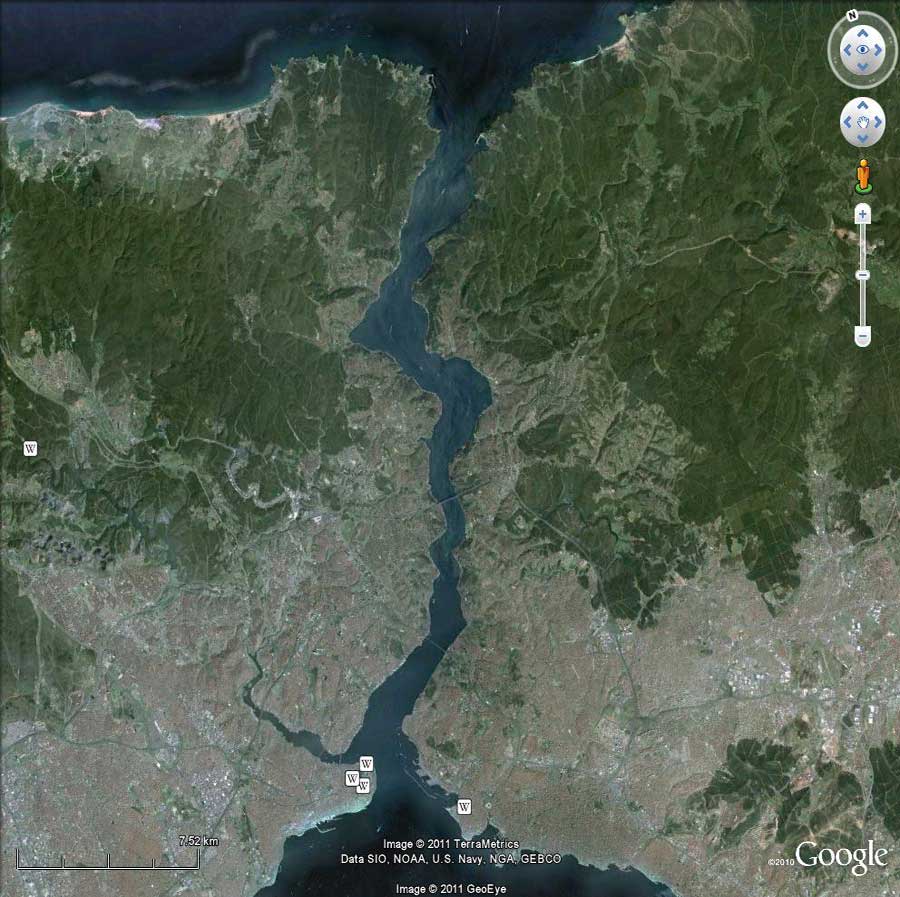
Task: Rotate the view right with the eye joystick's right arrow
Action: pyautogui.click(x=879, y=50)
